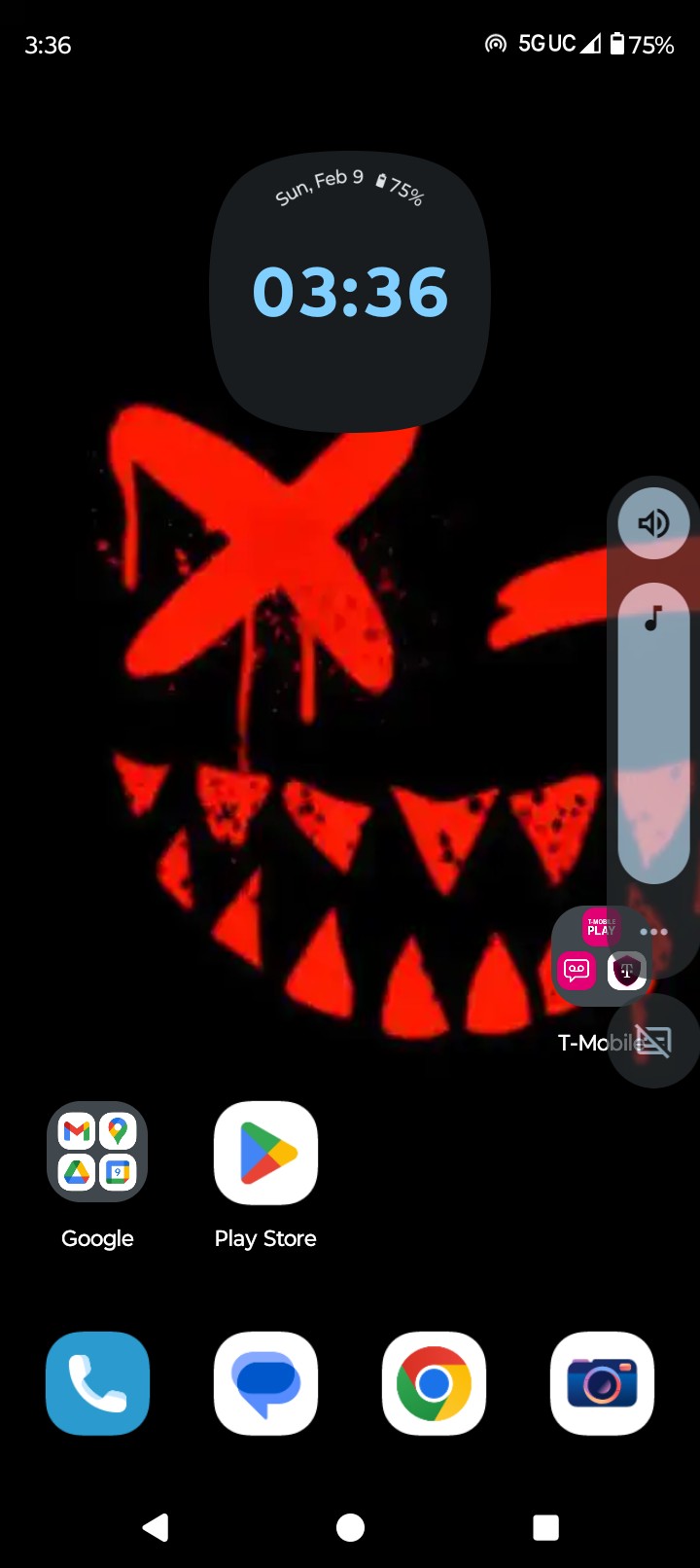The height and width of the screenshot is (1568, 700).
Task: Toggle live caption button
Action: point(653,1041)
